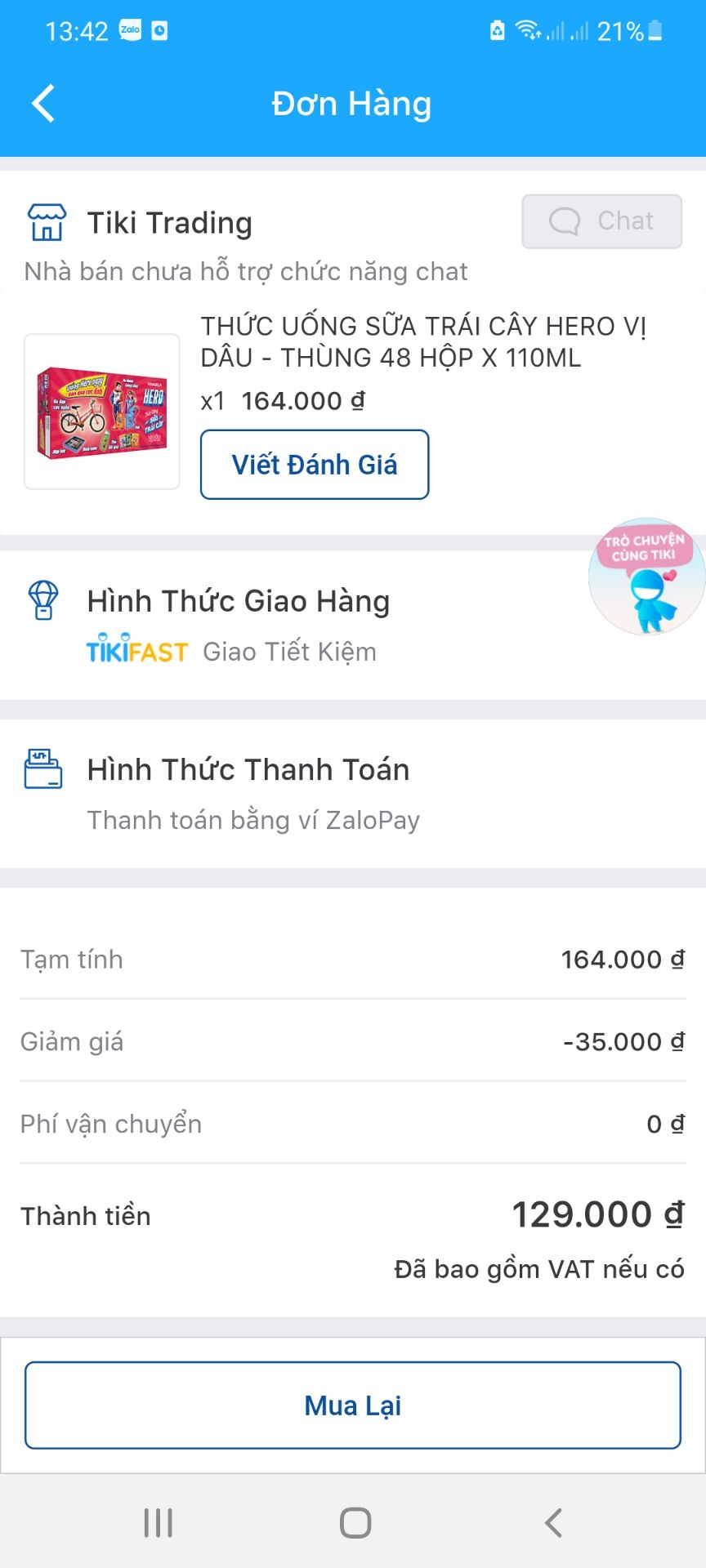Tap the chat bubble inside the Chat button
The image size is (706, 1568).
click(565, 220)
